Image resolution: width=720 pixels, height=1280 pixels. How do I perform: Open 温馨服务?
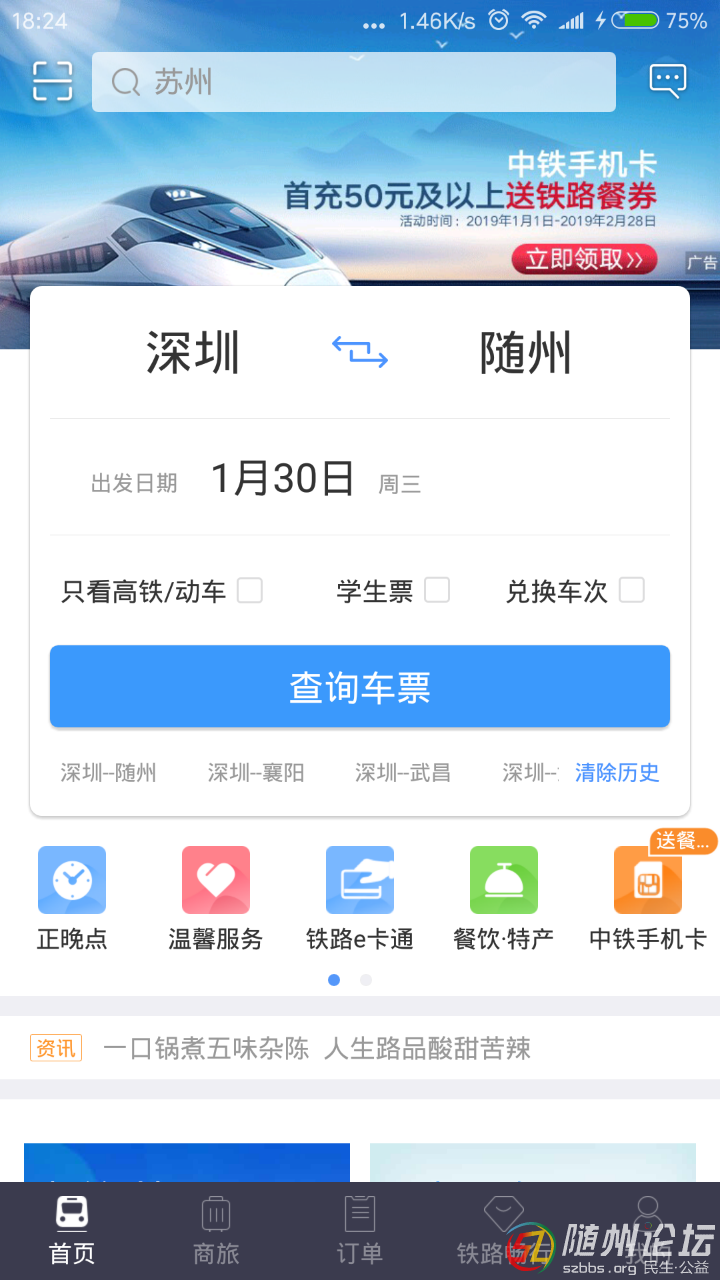click(x=216, y=897)
